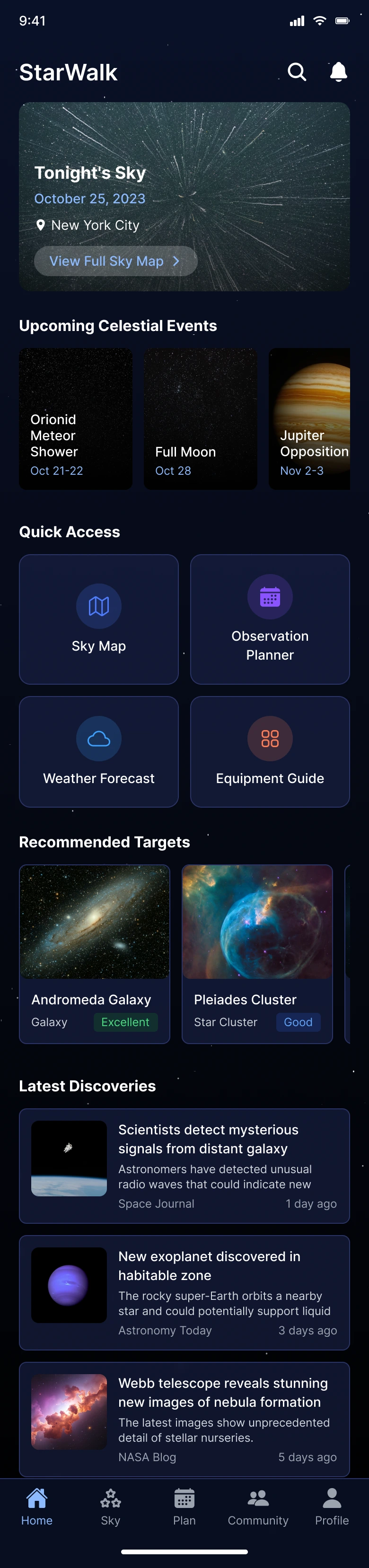Image resolution: width=369 pixels, height=1568 pixels.
Task: Go to the Profile tab
Action: [x=332, y=1507]
